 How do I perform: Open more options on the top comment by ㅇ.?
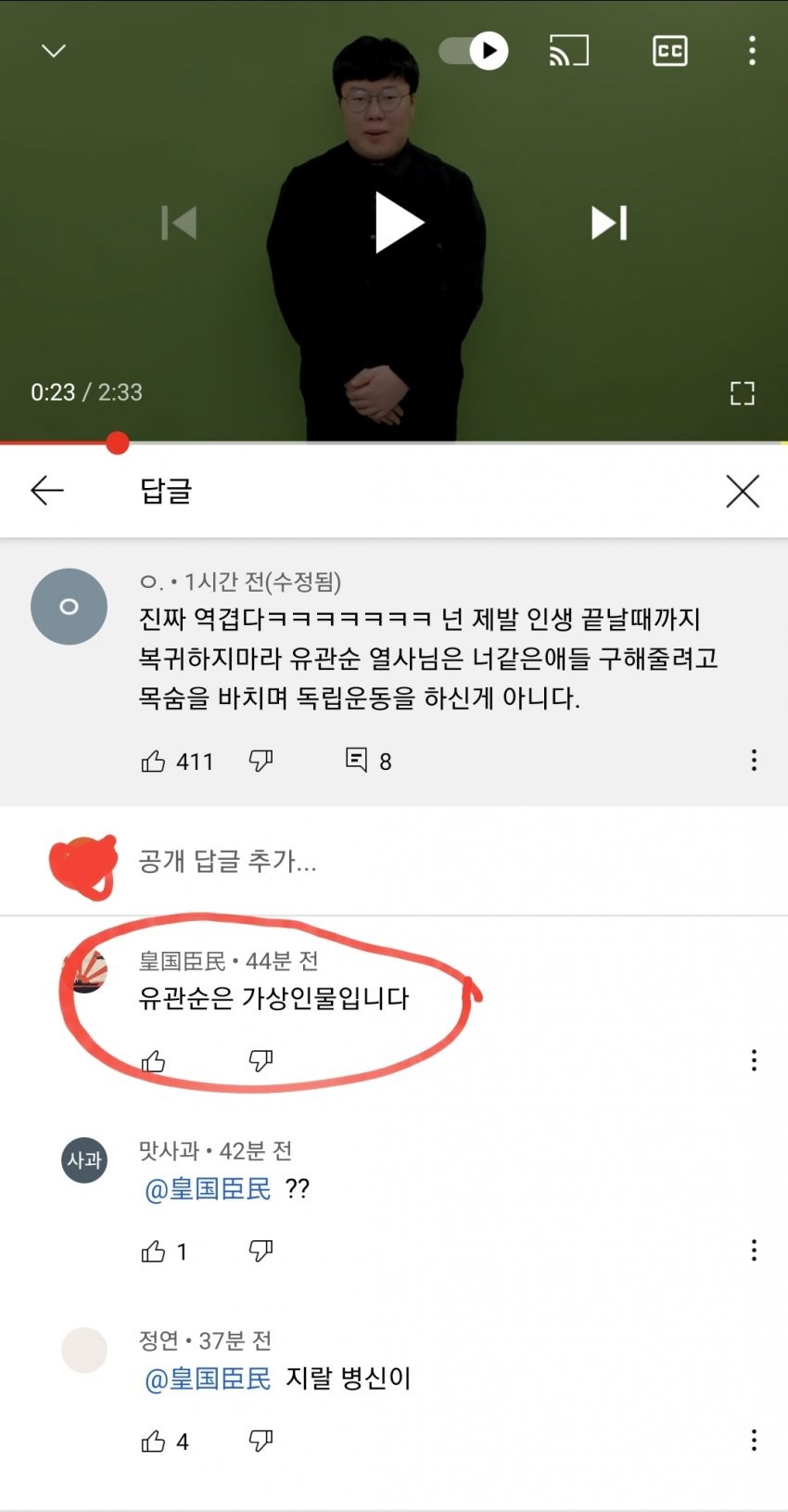(x=754, y=761)
